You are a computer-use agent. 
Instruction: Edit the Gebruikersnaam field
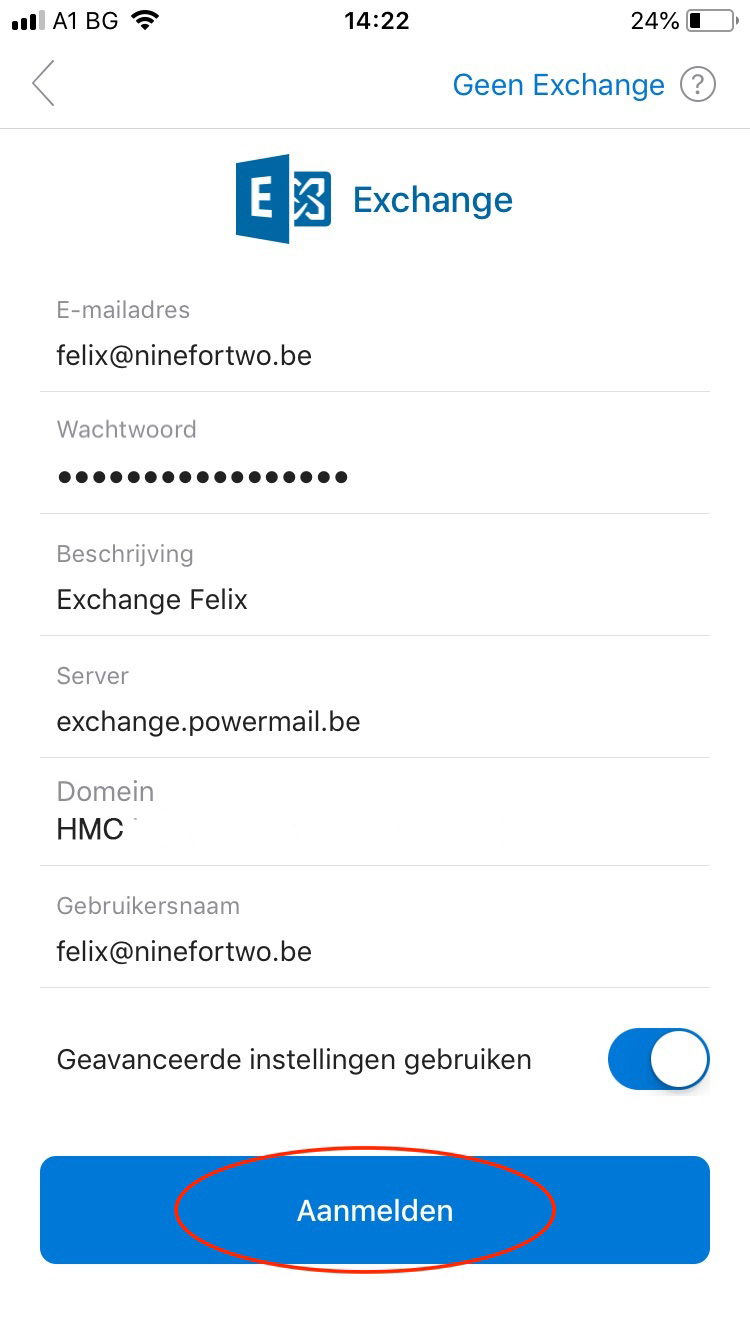(374, 951)
